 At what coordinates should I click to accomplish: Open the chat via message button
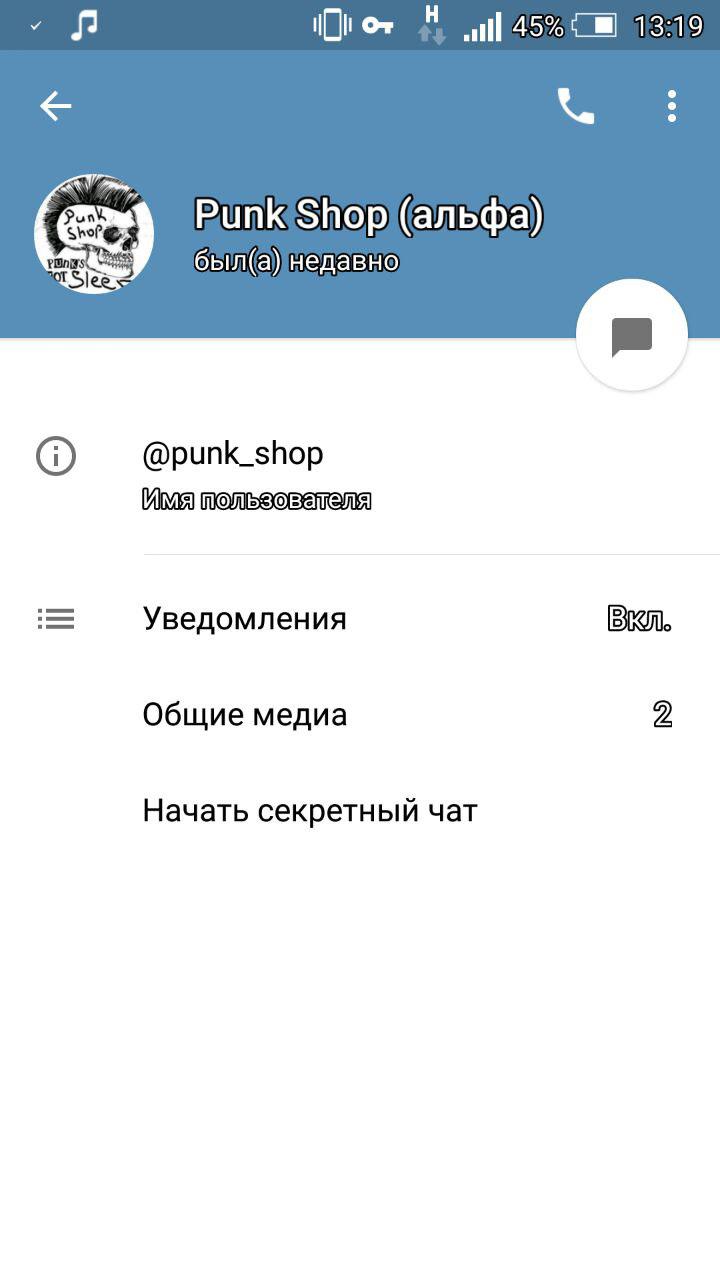632,335
